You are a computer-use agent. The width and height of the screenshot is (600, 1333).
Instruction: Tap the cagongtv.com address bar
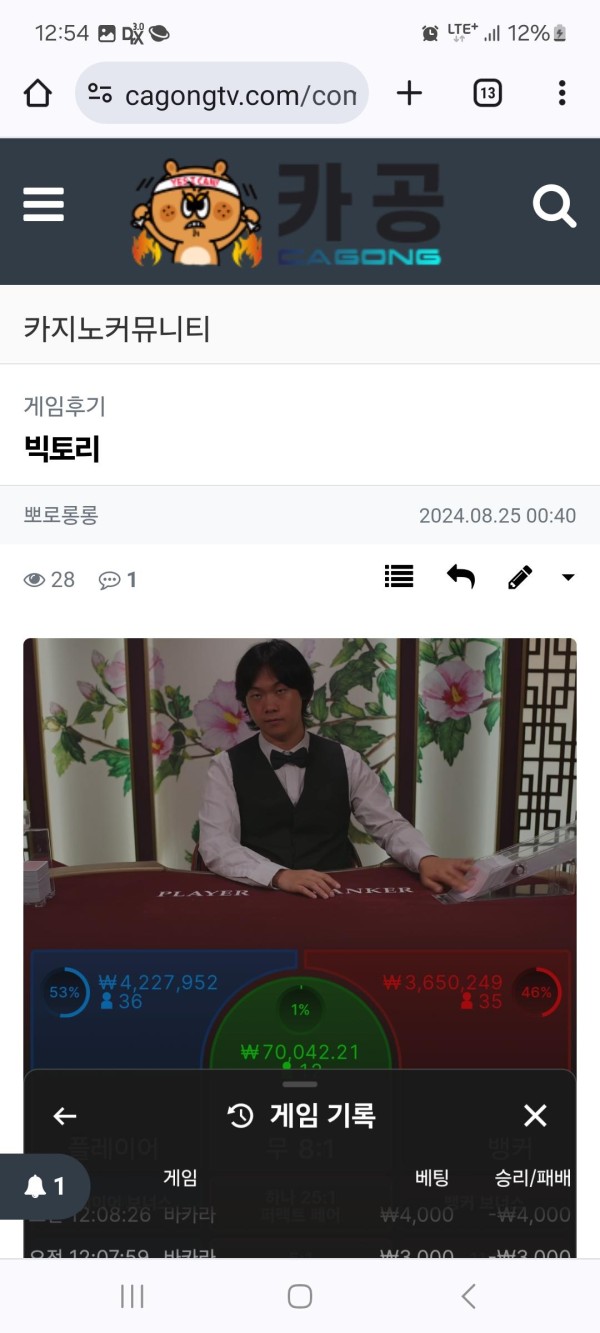pos(222,95)
